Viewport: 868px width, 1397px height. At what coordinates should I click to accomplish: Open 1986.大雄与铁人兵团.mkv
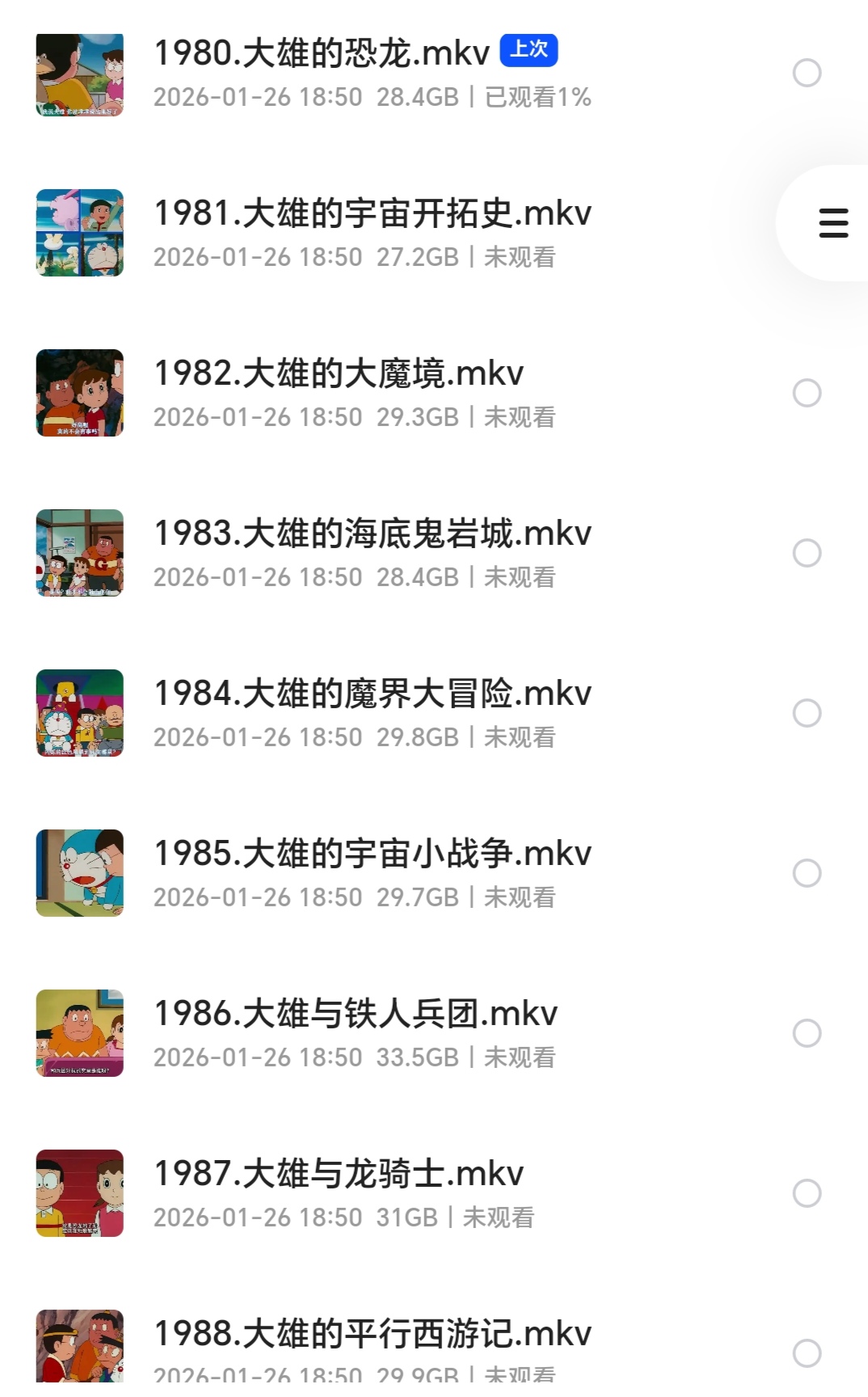pos(356,1013)
